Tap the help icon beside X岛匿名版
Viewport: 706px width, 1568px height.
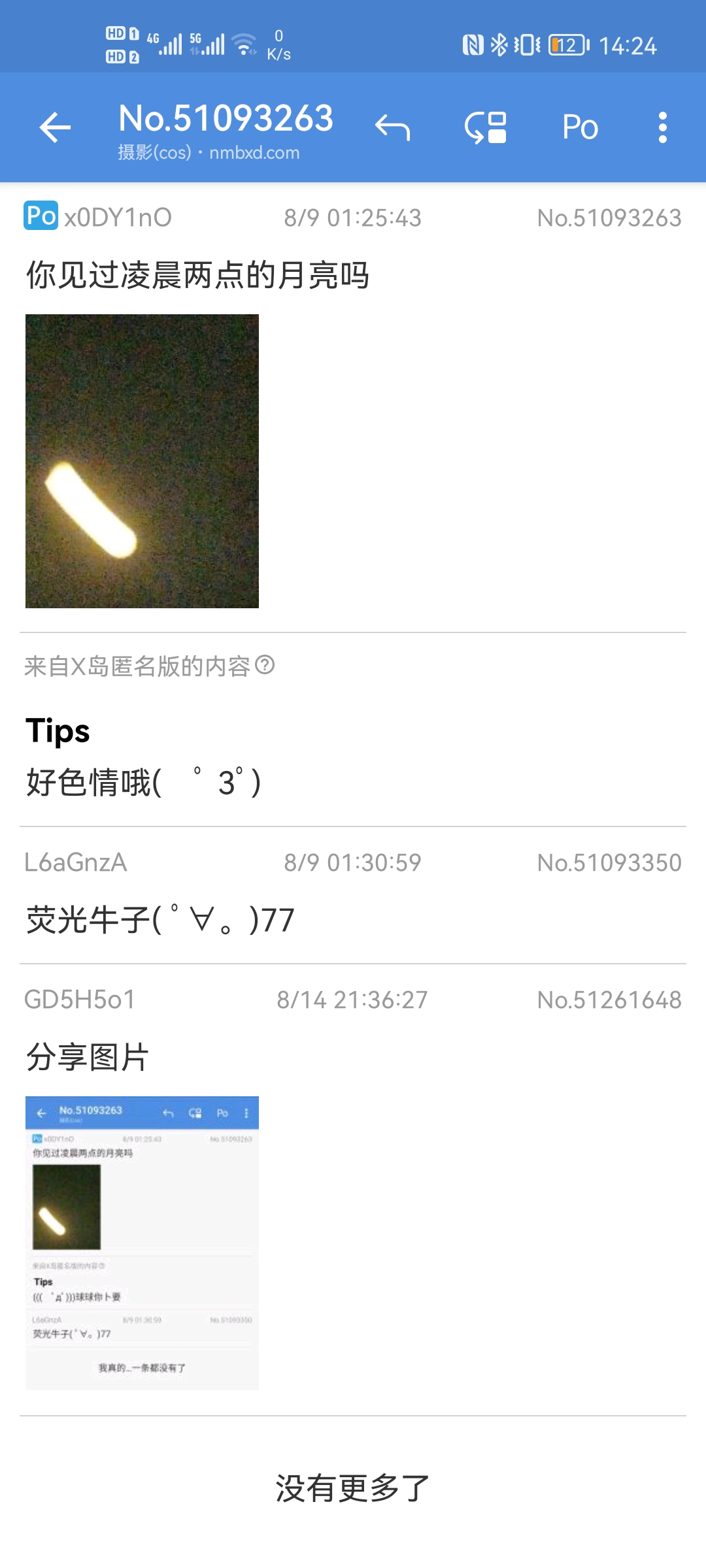[265, 665]
